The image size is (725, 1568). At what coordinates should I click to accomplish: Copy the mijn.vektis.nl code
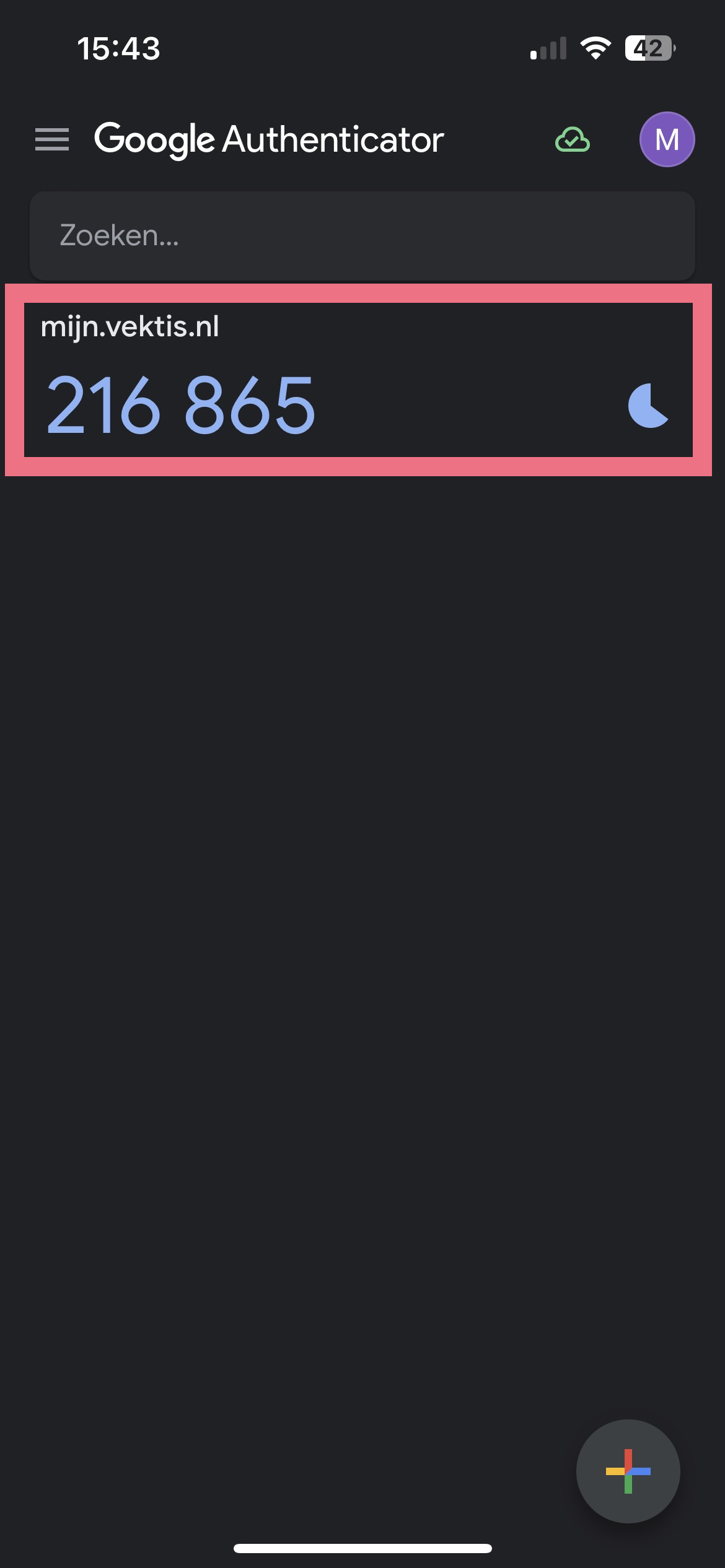pyautogui.click(x=182, y=406)
